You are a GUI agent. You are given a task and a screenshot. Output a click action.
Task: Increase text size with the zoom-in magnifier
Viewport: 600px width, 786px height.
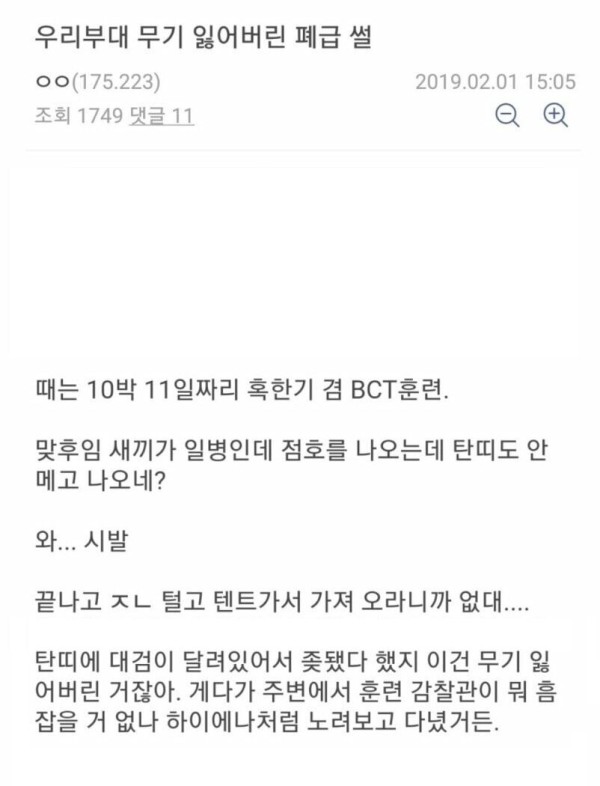[555, 115]
